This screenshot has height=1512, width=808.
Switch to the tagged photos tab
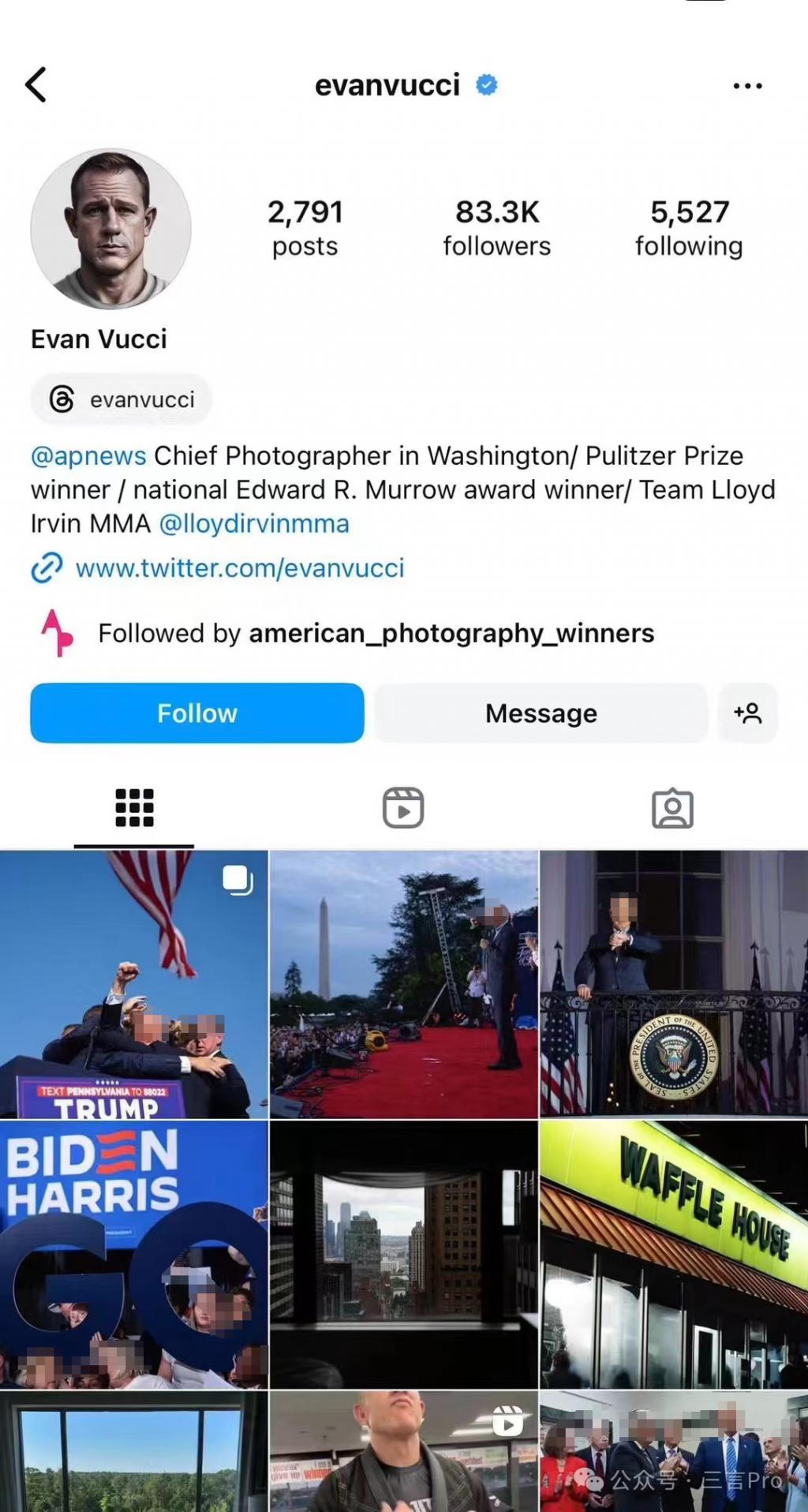pyautogui.click(x=672, y=808)
